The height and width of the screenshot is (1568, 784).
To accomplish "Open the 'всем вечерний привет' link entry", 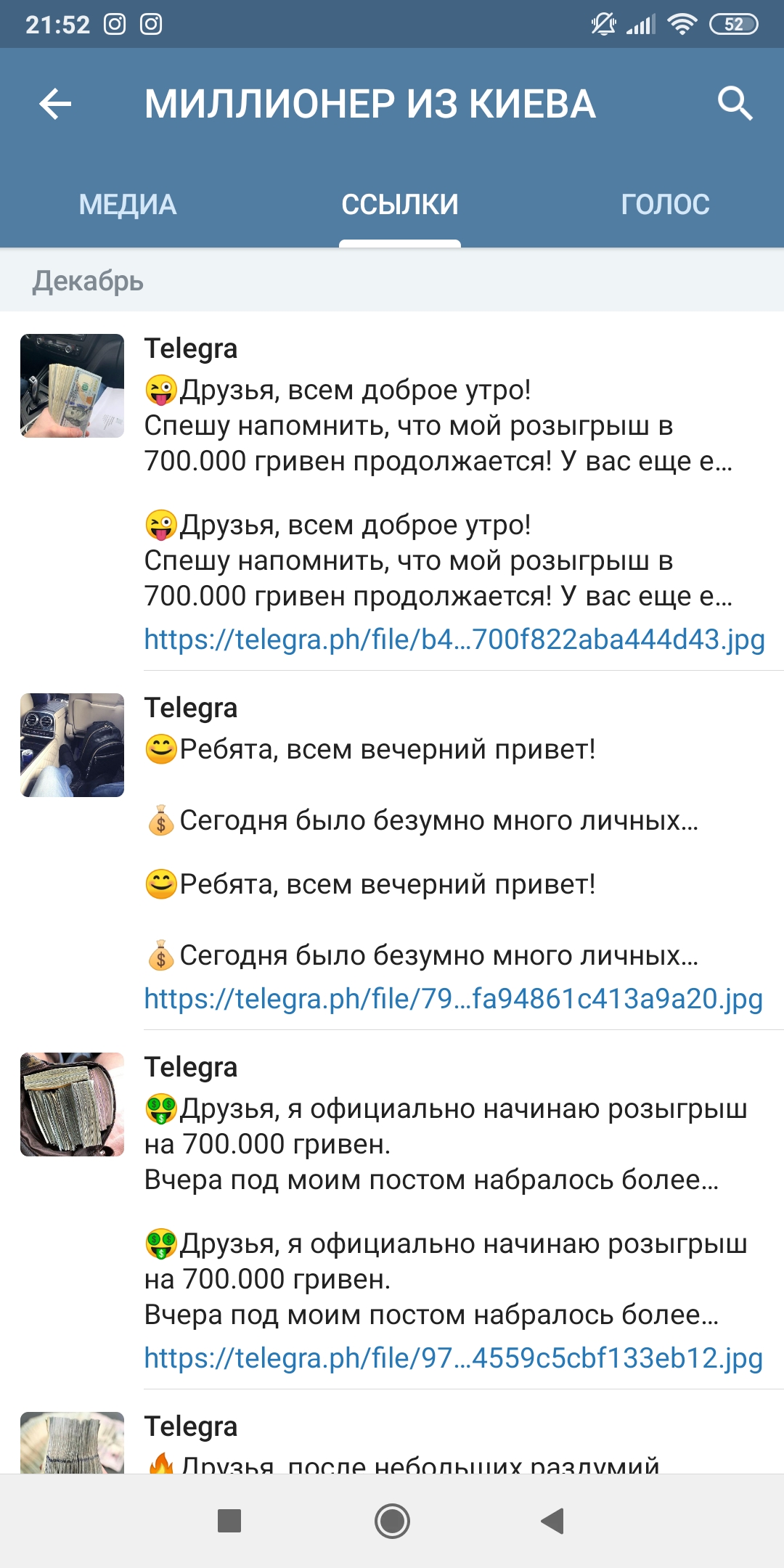I will [392, 851].
